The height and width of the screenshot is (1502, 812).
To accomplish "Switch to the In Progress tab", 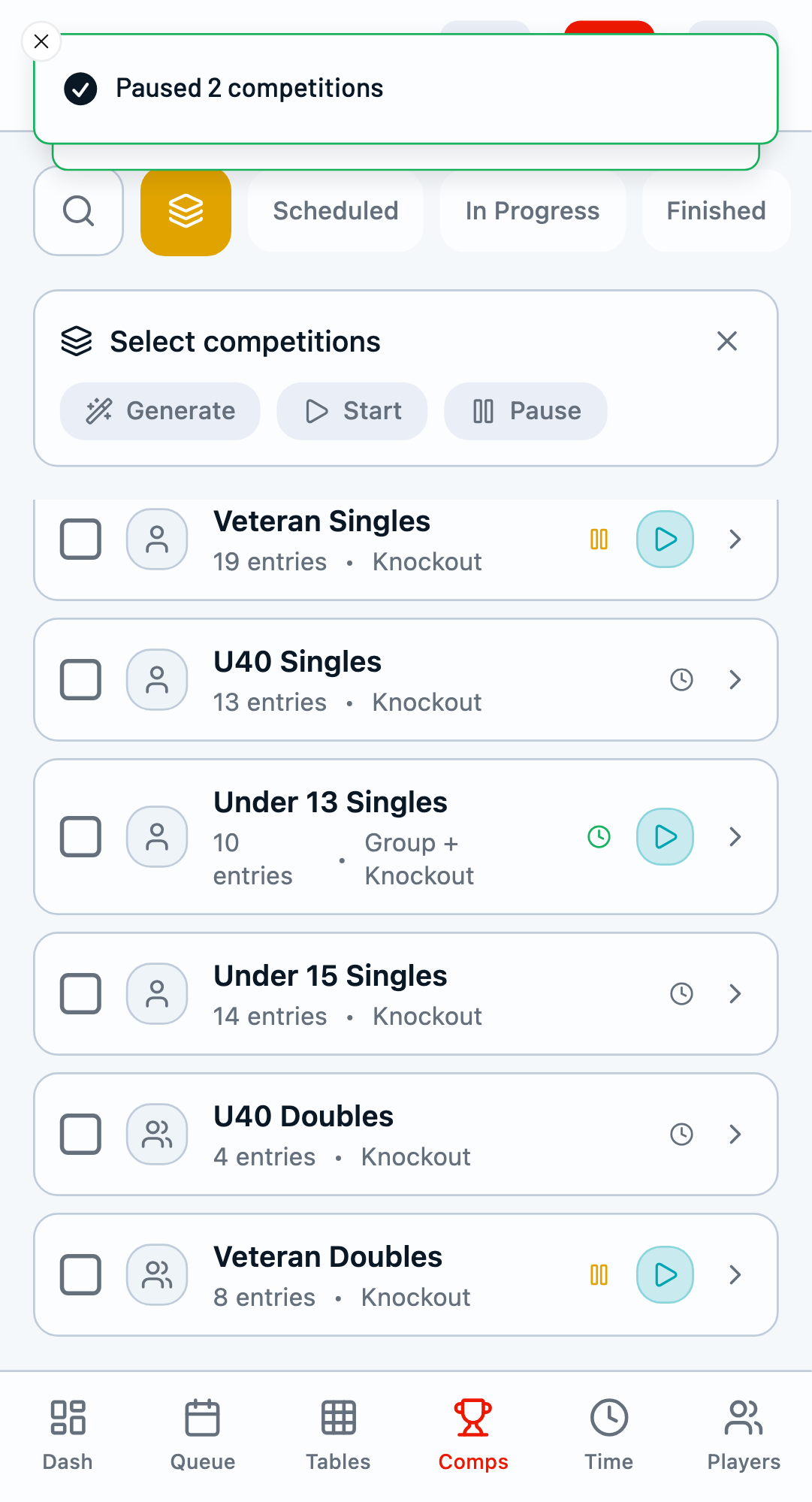I will click(533, 211).
